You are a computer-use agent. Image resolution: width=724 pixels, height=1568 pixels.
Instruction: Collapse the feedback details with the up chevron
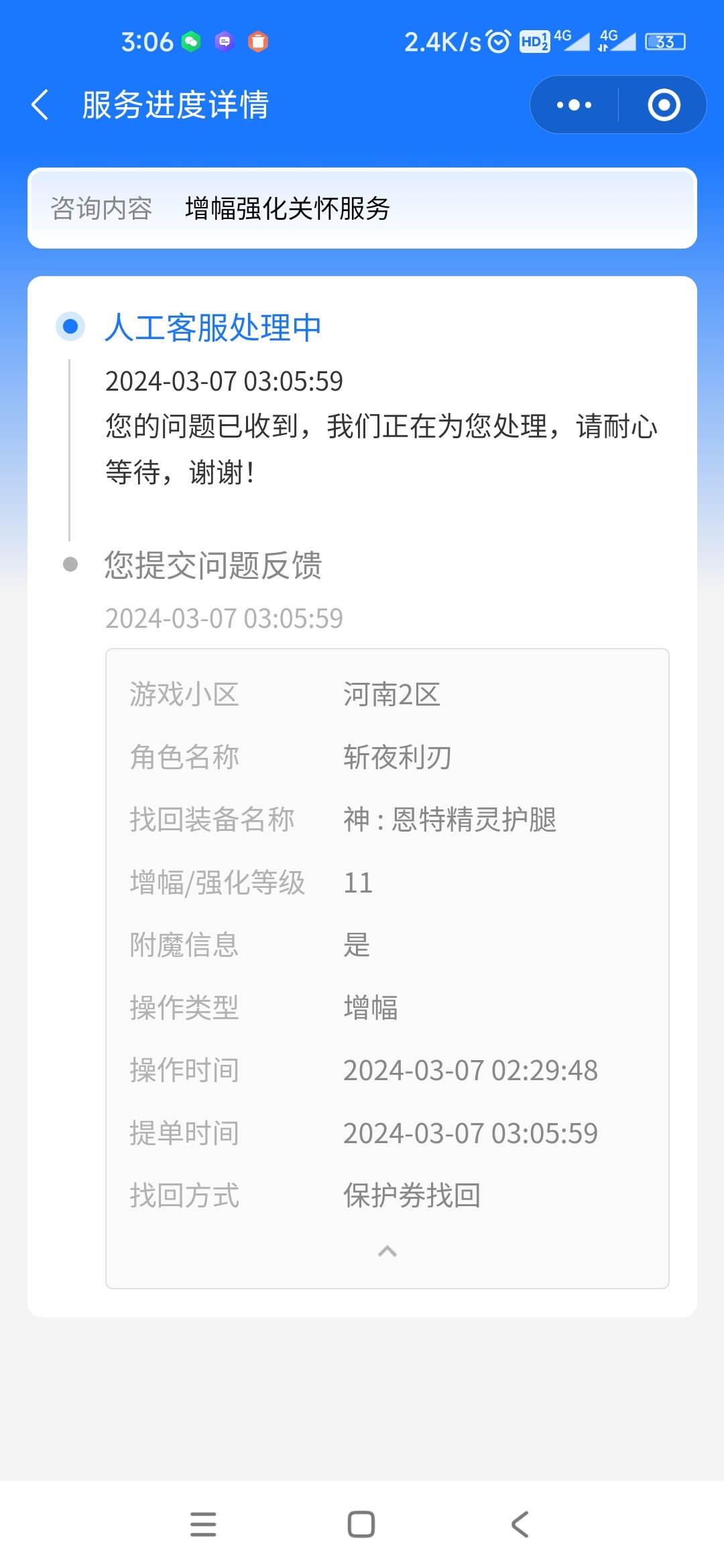tap(387, 1251)
